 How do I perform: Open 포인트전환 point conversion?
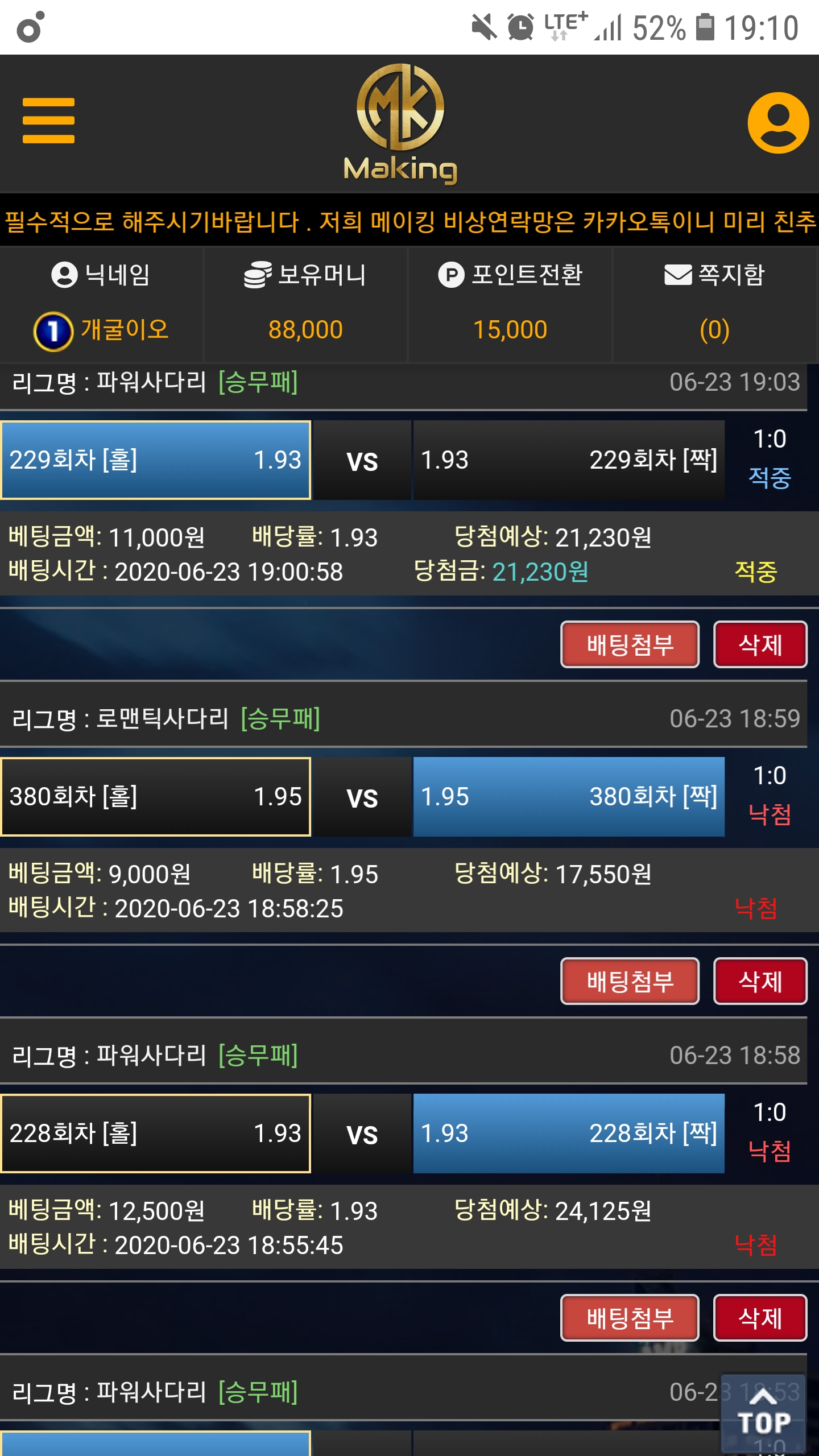tap(510, 275)
